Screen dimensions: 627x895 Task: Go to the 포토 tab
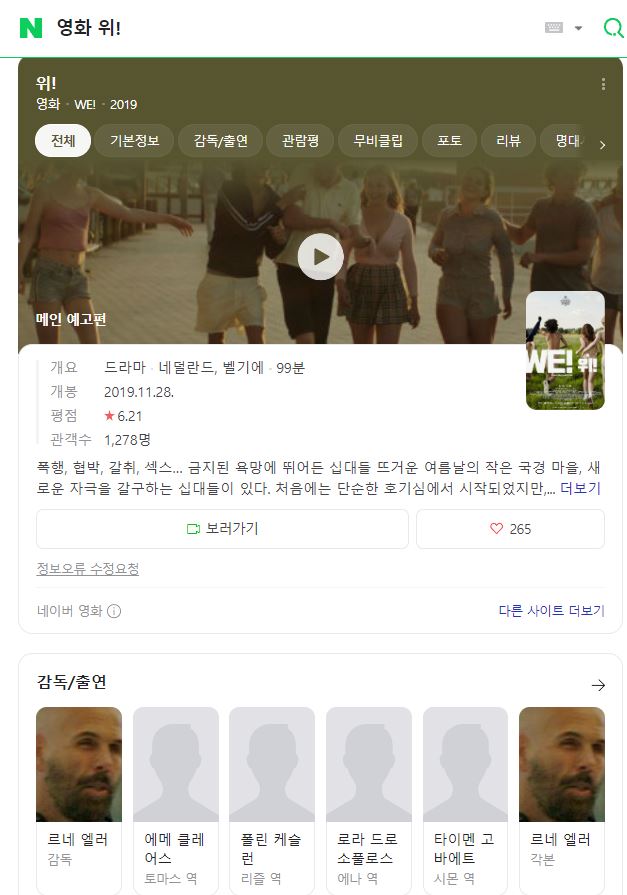pyautogui.click(x=449, y=141)
